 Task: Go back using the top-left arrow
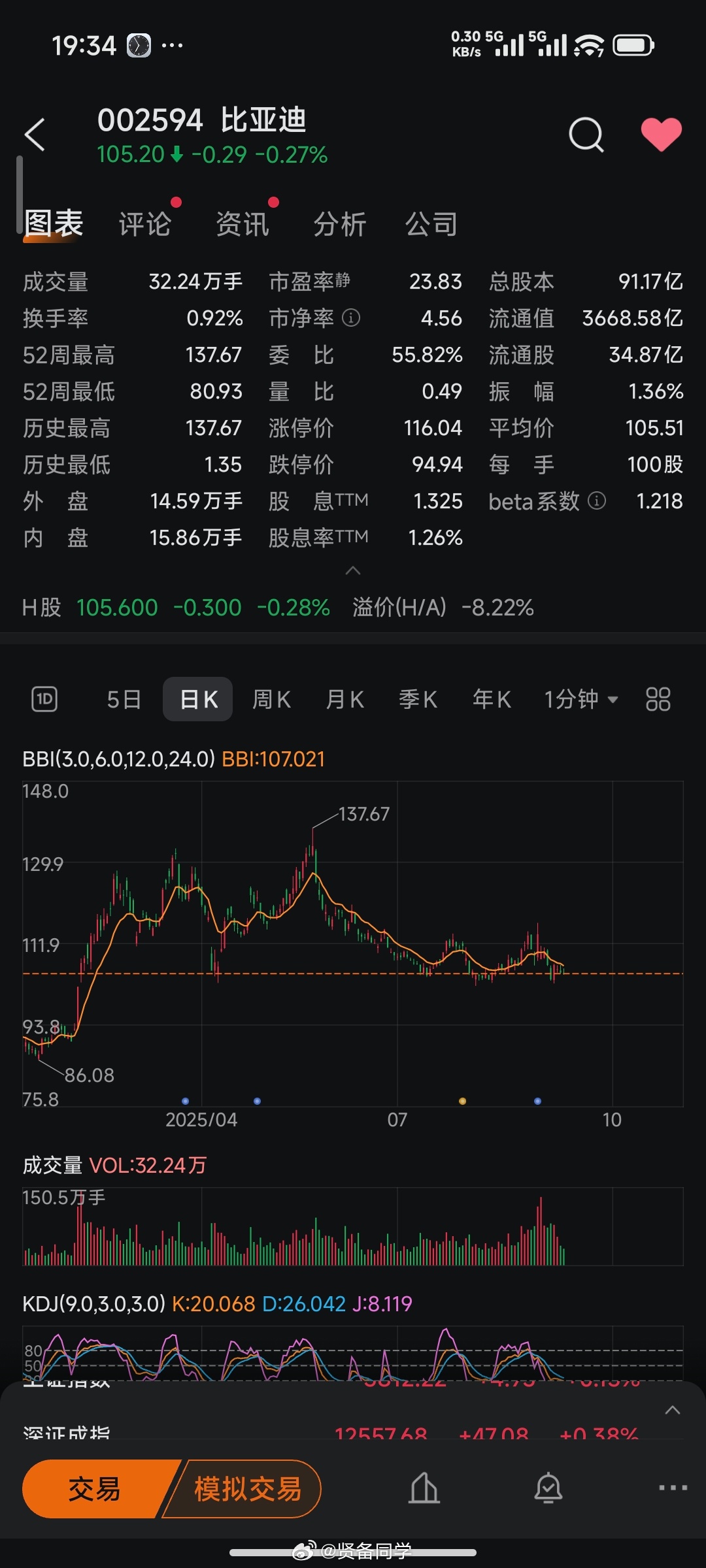click(x=35, y=135)
